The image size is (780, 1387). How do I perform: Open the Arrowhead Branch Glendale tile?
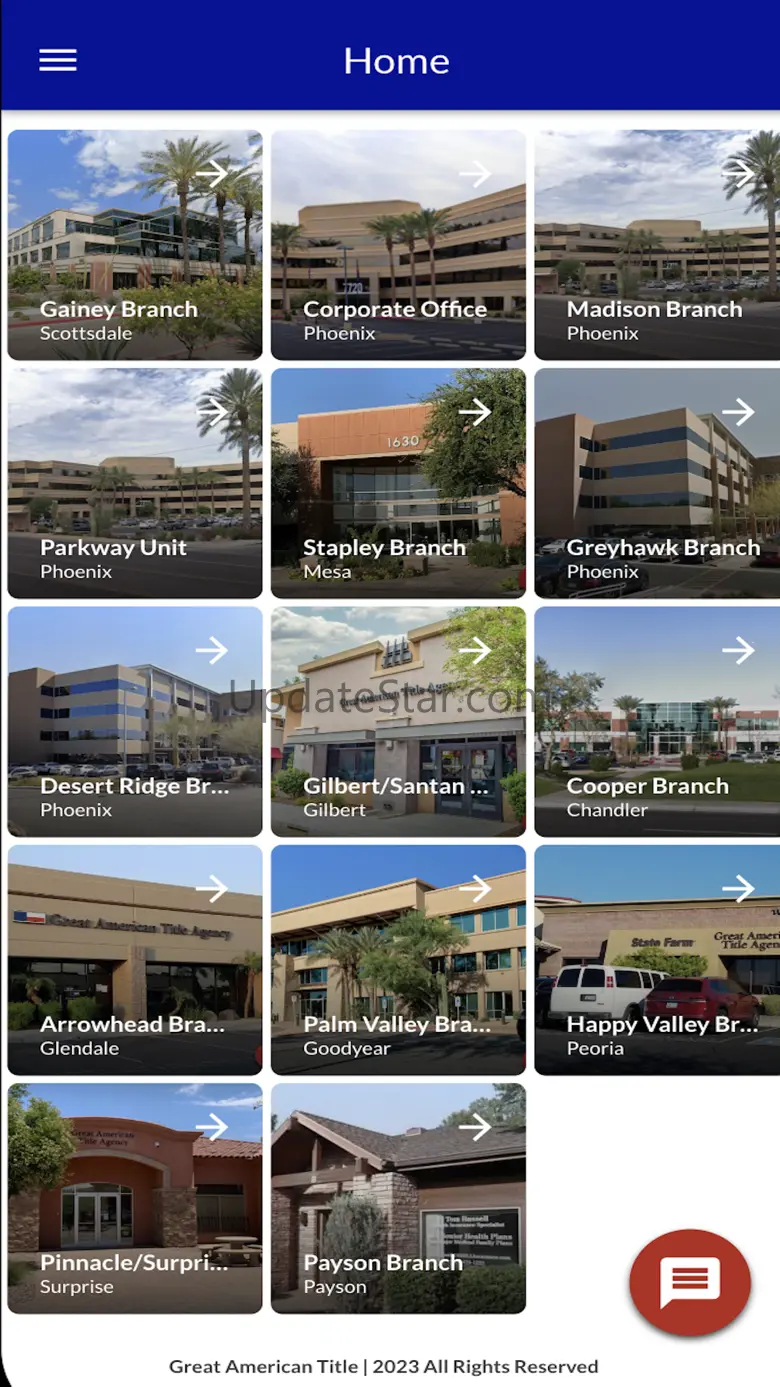[135, 960]
